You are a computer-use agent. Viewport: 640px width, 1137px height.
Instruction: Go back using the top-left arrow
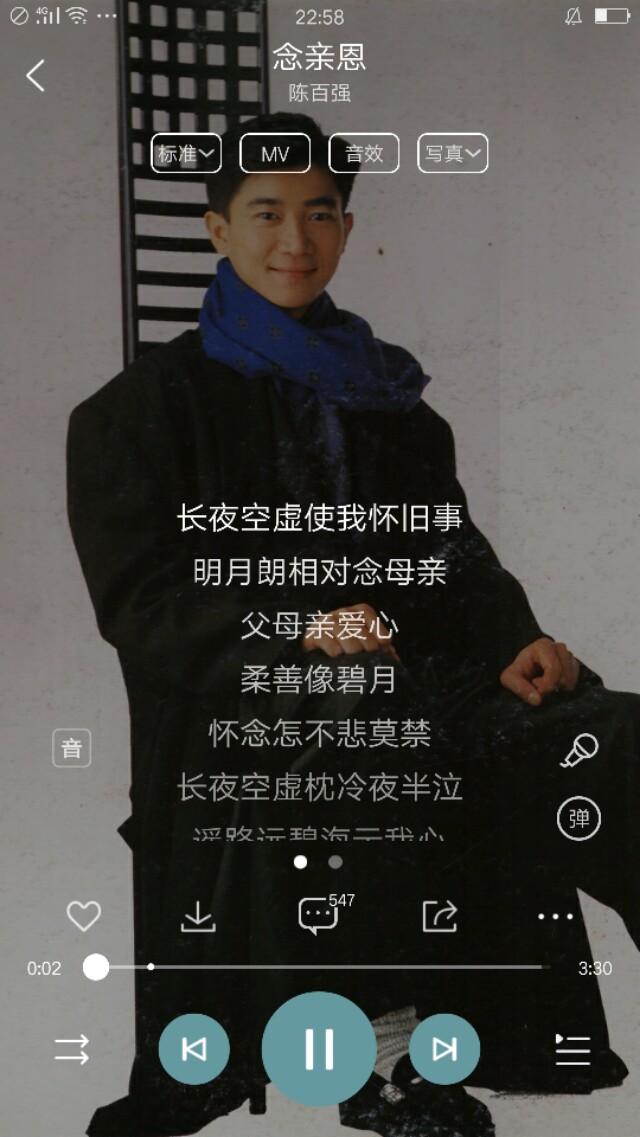click(x=36, y=75)
